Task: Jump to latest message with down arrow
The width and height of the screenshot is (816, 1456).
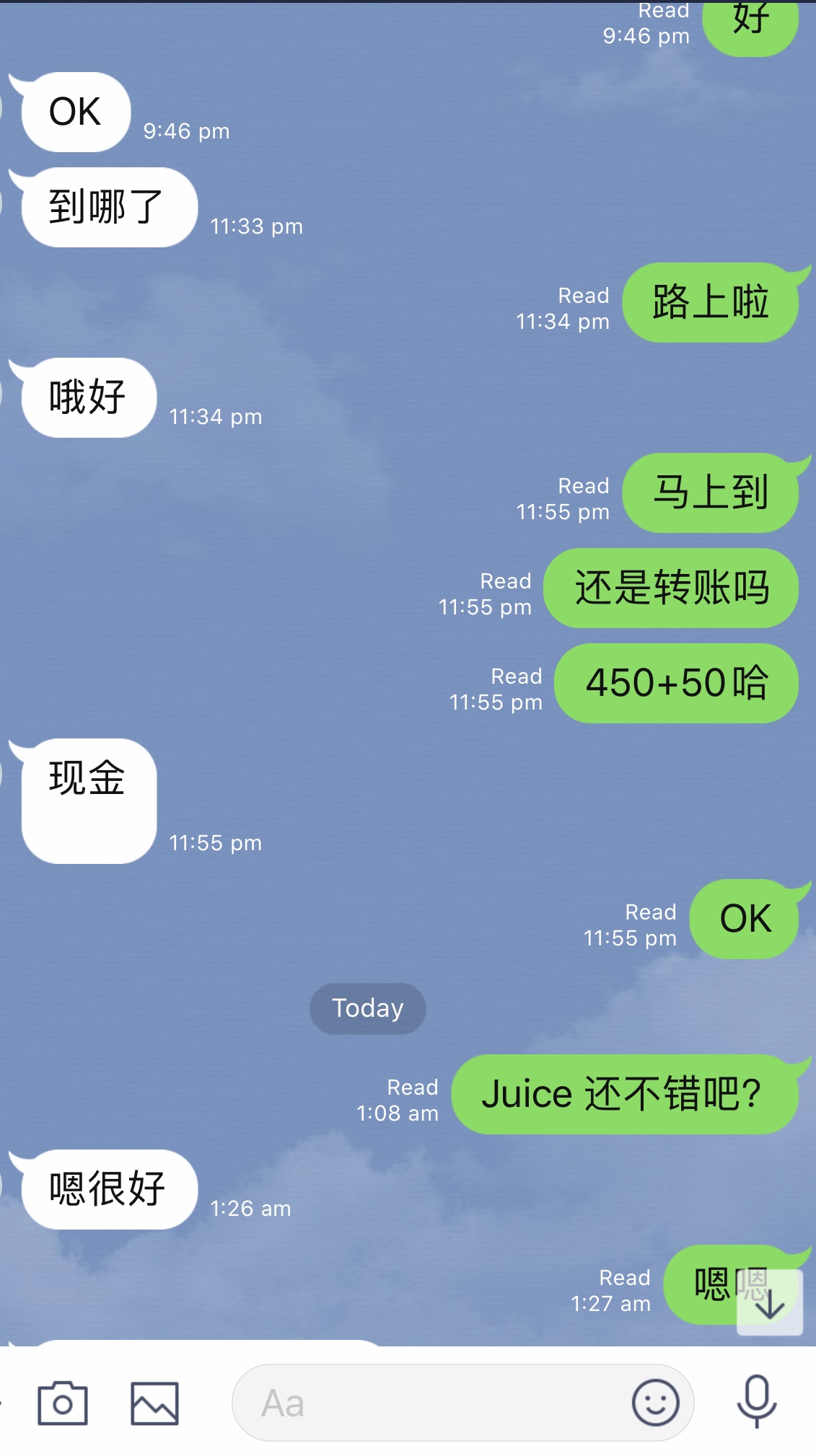Action: [x=770, y=1303]
